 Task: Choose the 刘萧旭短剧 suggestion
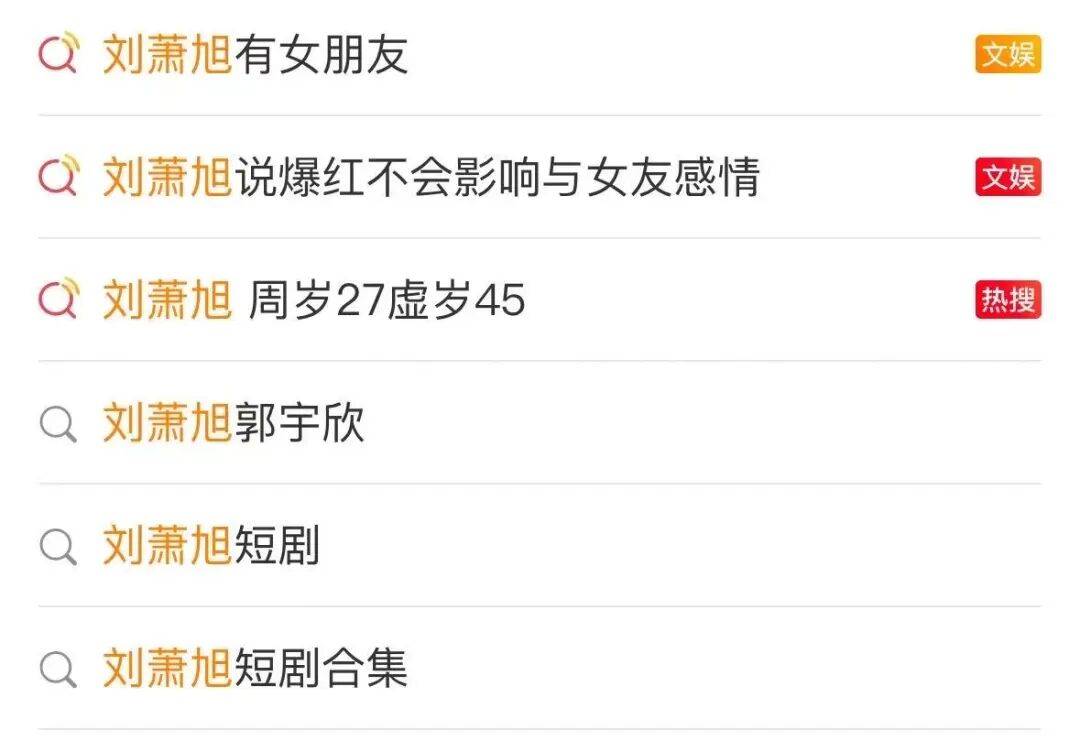click(211, 546)
